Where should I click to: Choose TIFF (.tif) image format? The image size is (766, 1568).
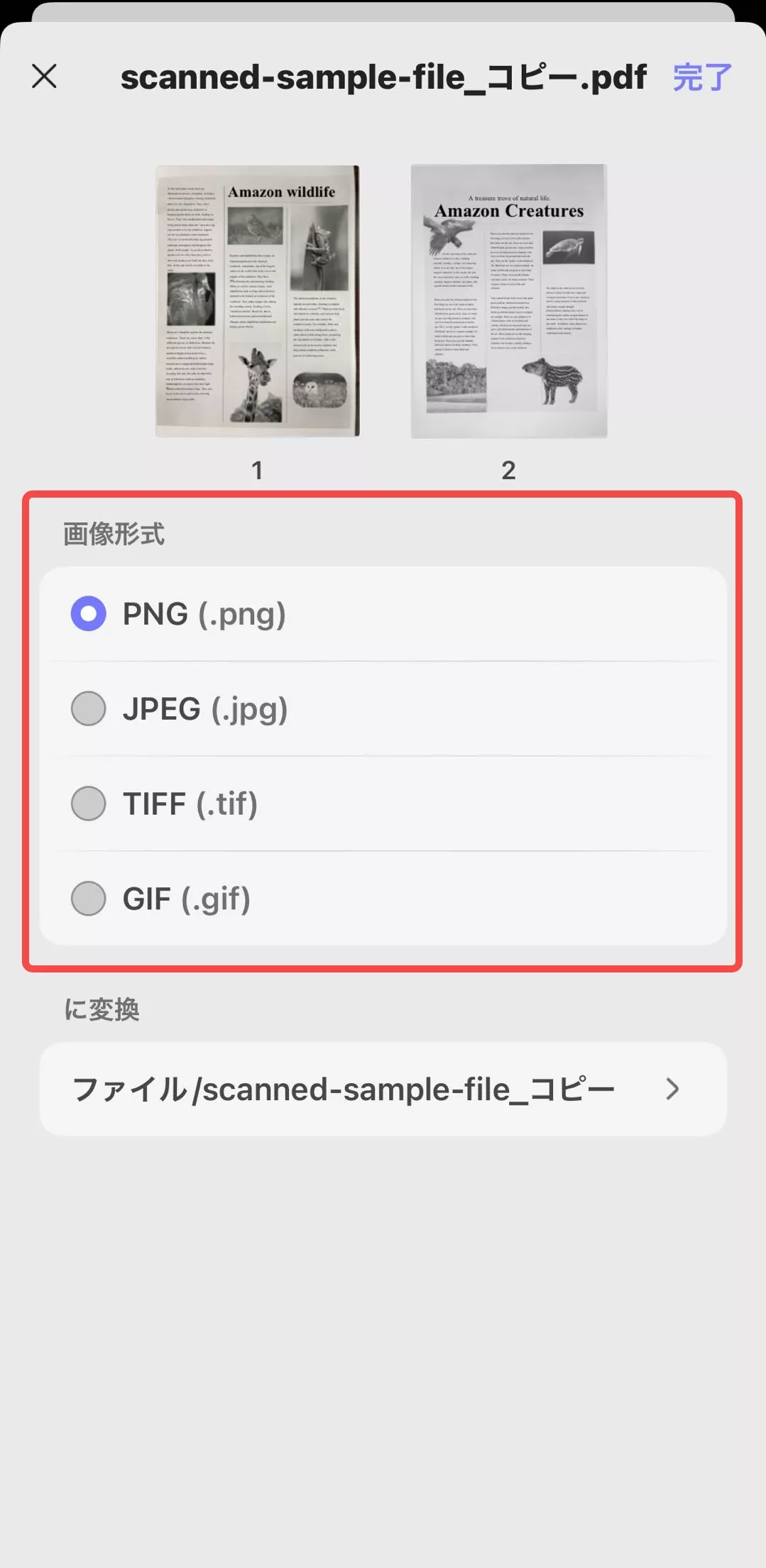[x=89, y=804]
